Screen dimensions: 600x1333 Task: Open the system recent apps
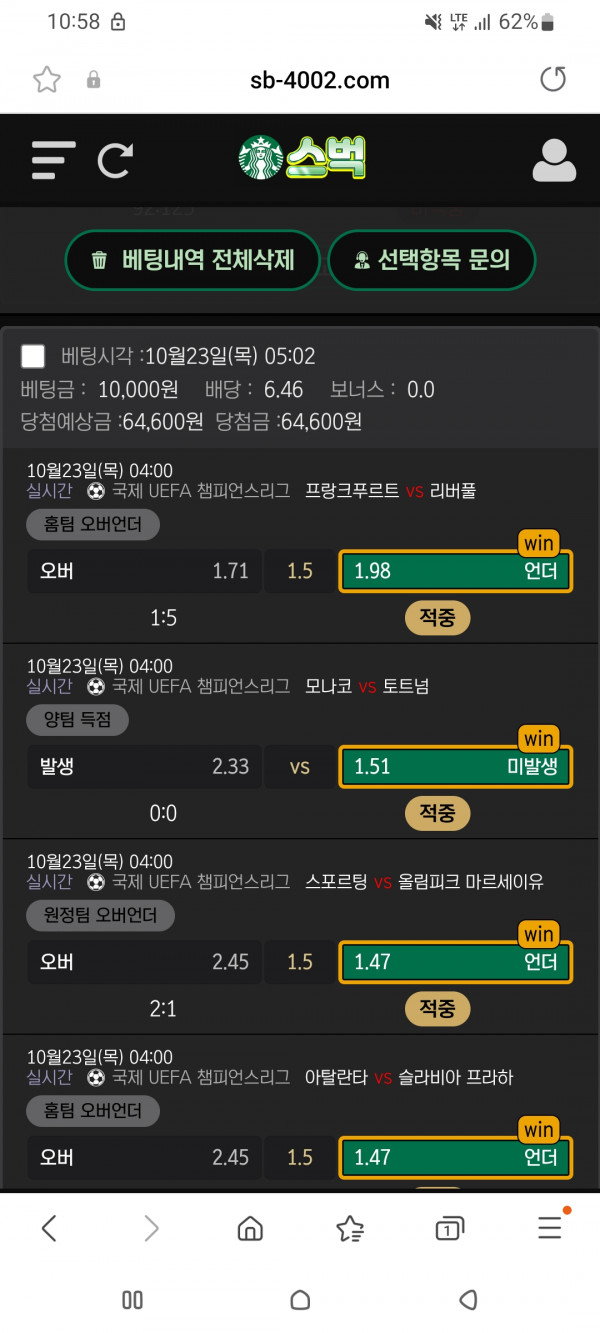point(132,1300)
